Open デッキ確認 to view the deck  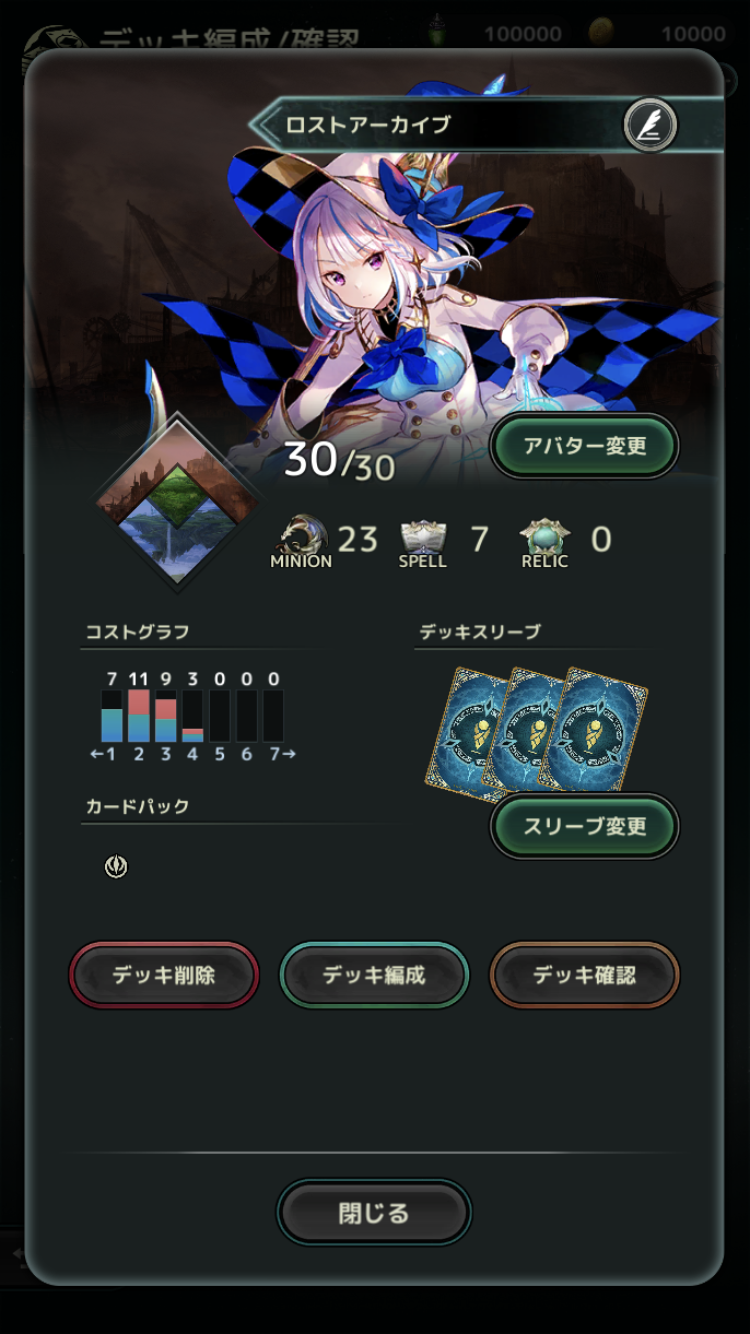584,975
